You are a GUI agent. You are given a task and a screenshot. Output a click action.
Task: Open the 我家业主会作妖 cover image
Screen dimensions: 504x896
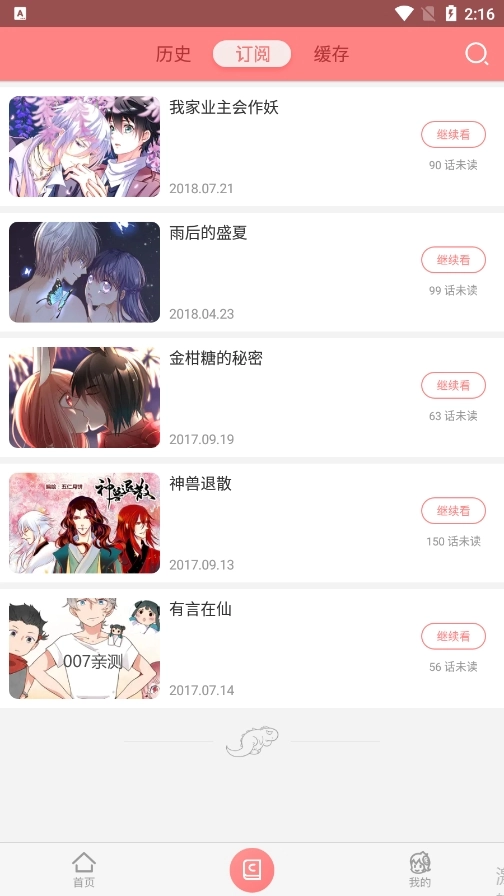coord(85,146)
